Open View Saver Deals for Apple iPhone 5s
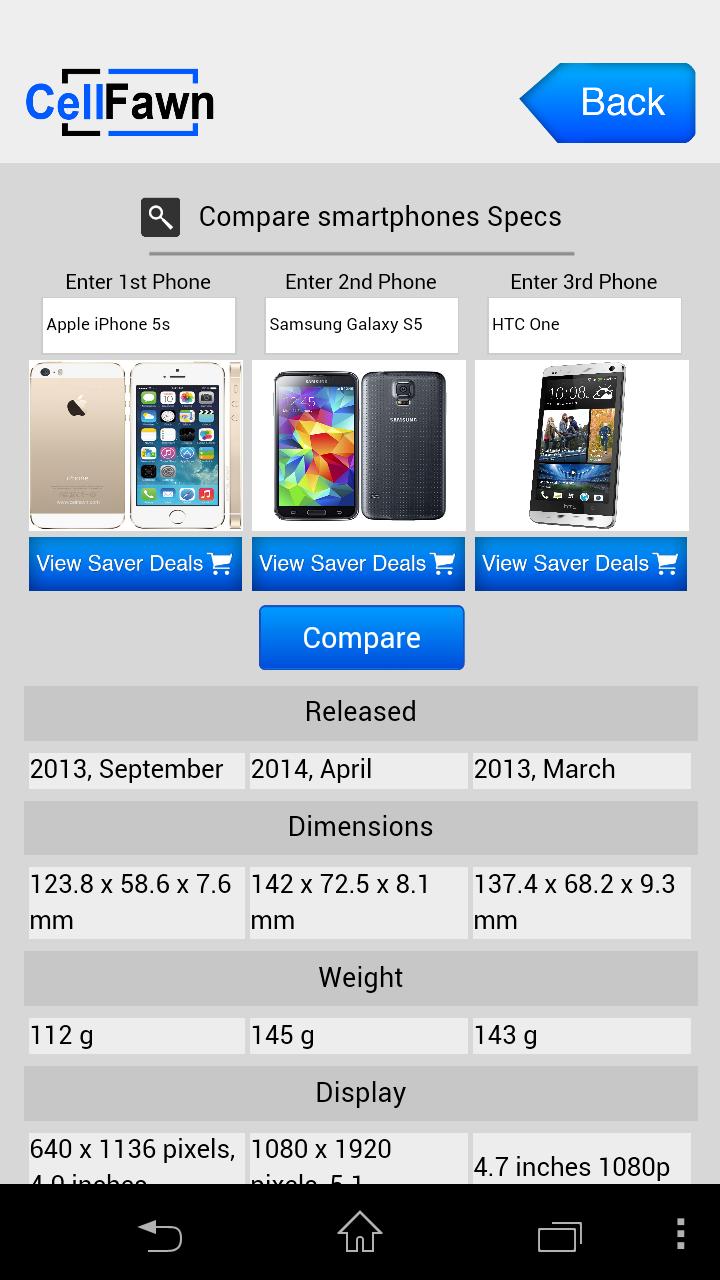Screen dimensions: 720x1280 [120, 563]
